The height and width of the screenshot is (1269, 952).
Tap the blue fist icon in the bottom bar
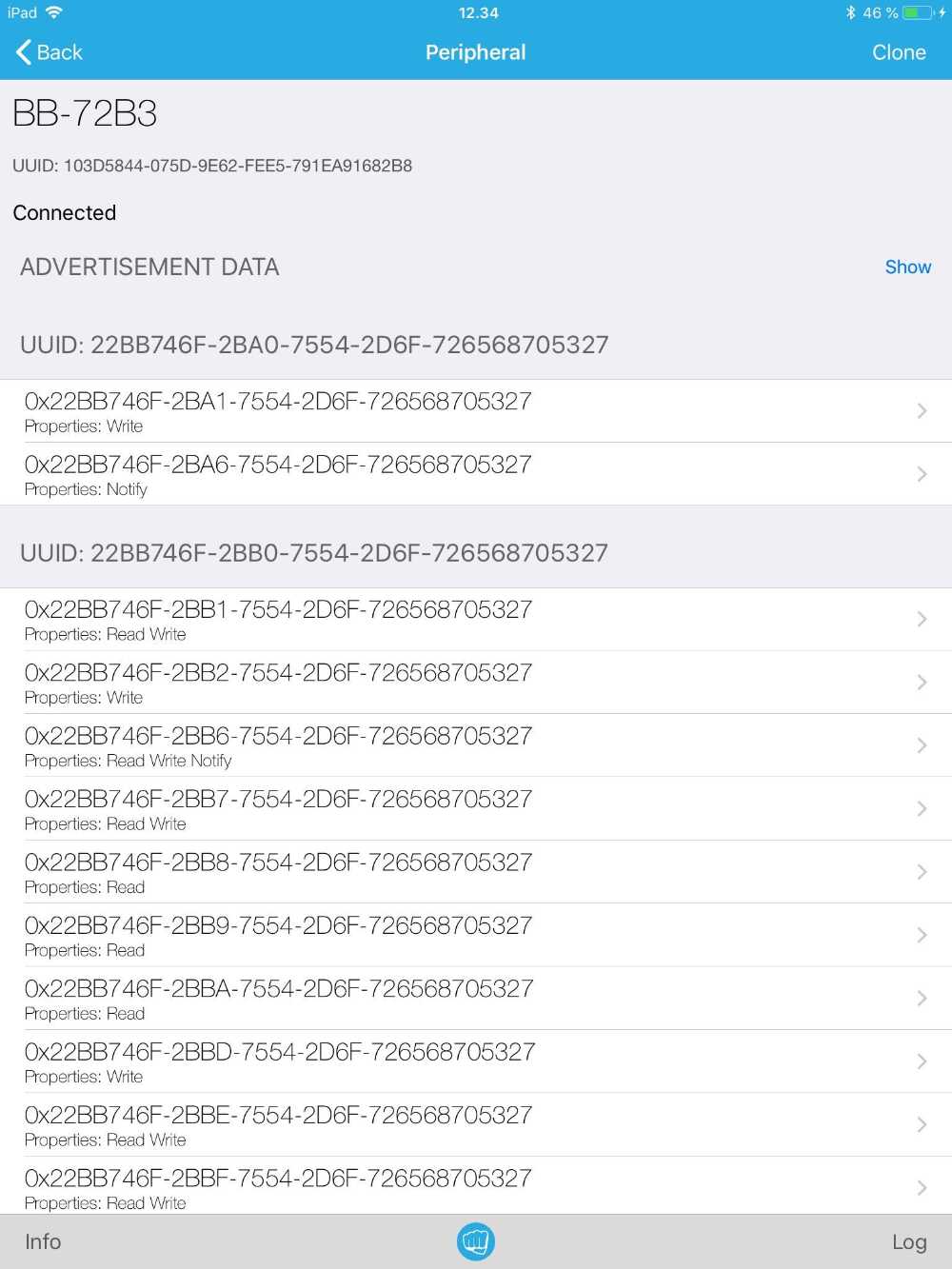(x=476, y=1241)
